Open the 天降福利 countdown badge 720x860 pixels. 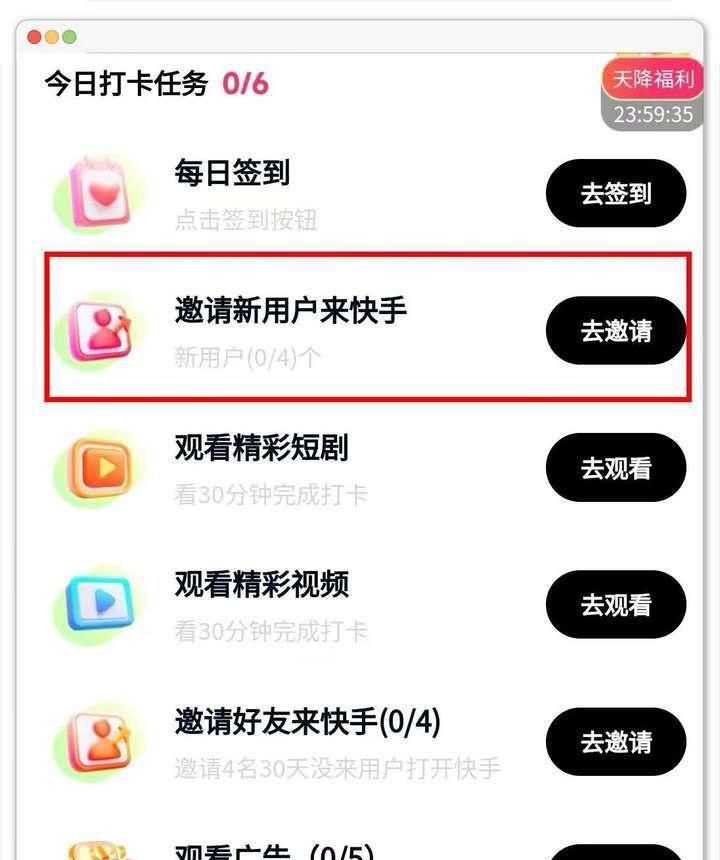click(652, 94)
